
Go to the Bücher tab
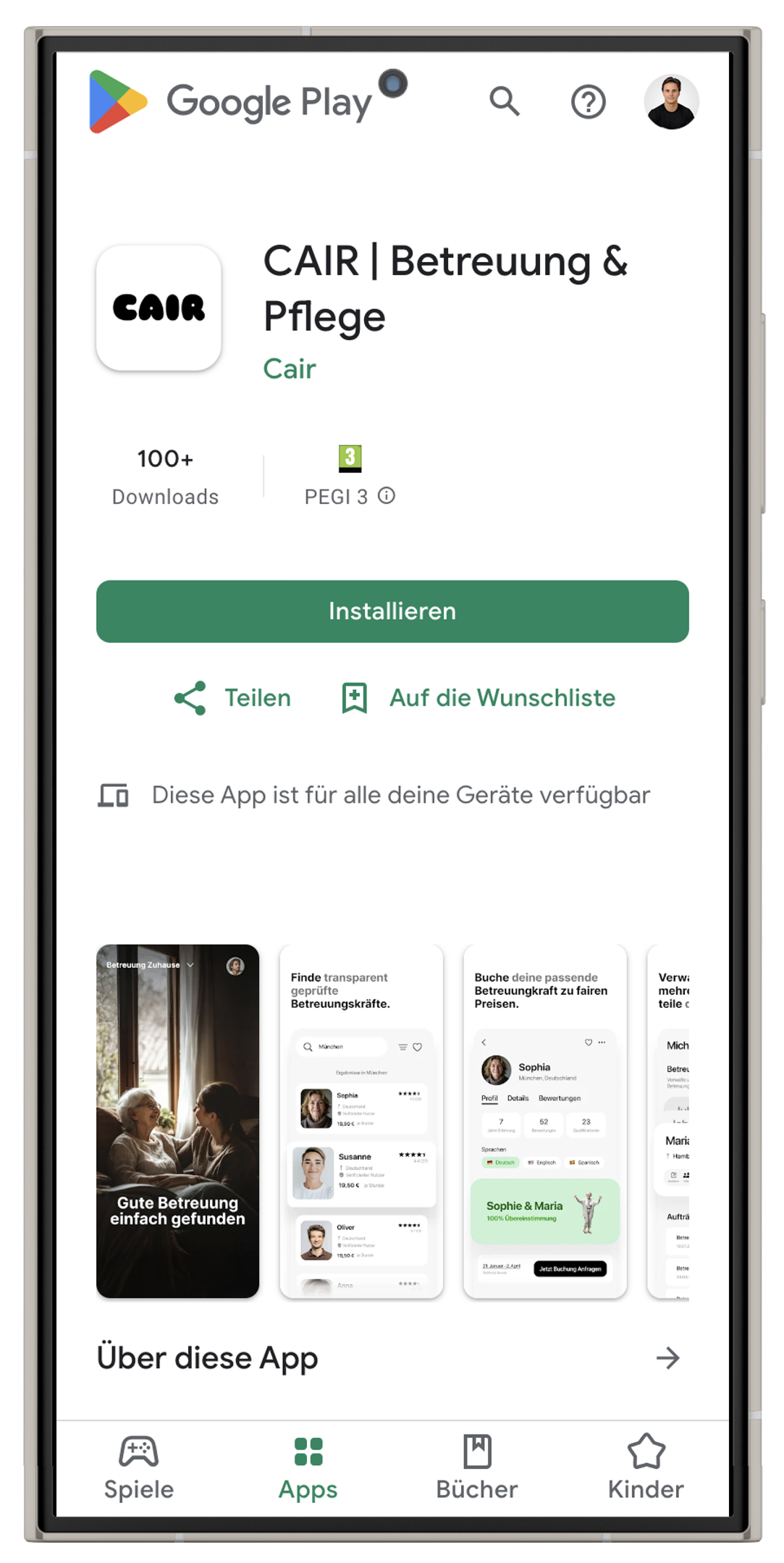pyautogui.click(x=477, y=1467)
